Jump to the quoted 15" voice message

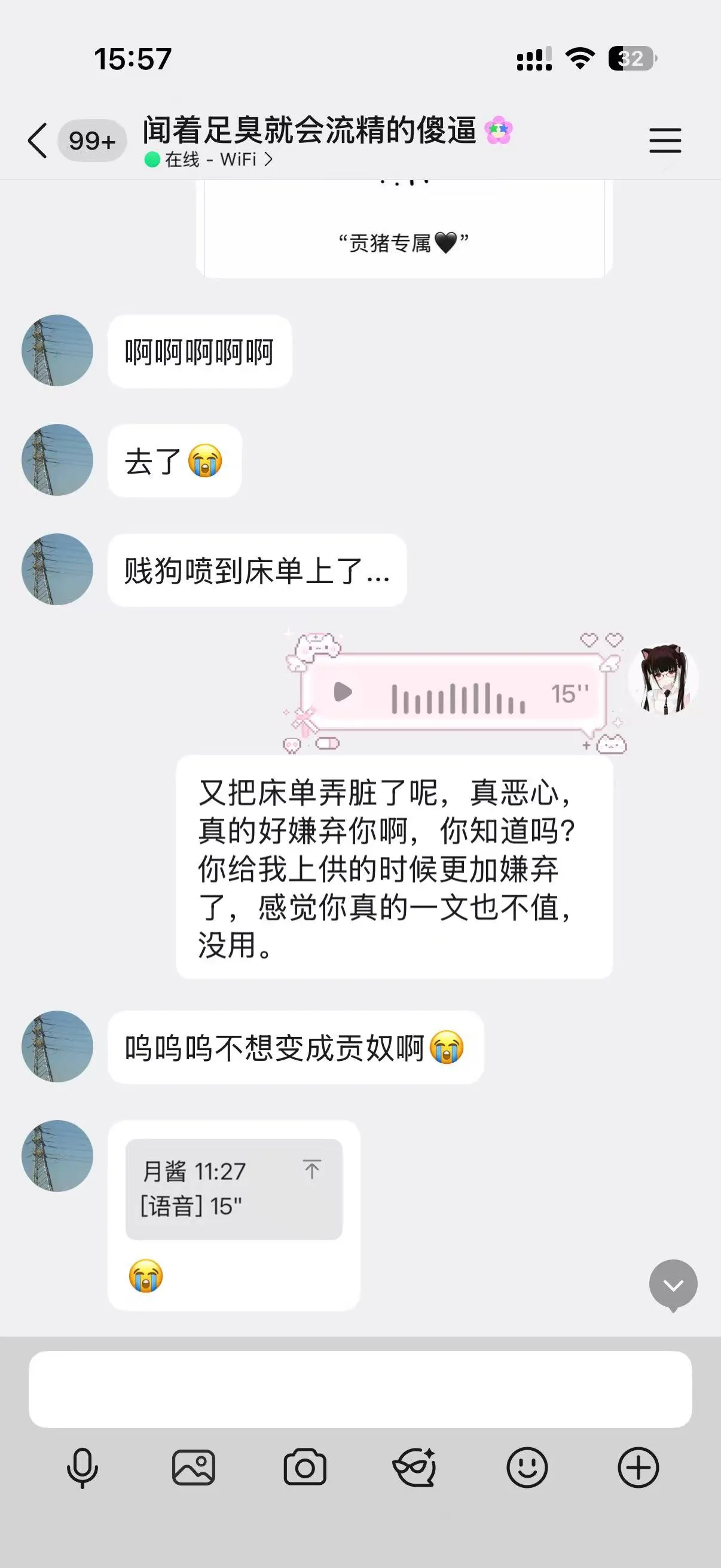234,1189
